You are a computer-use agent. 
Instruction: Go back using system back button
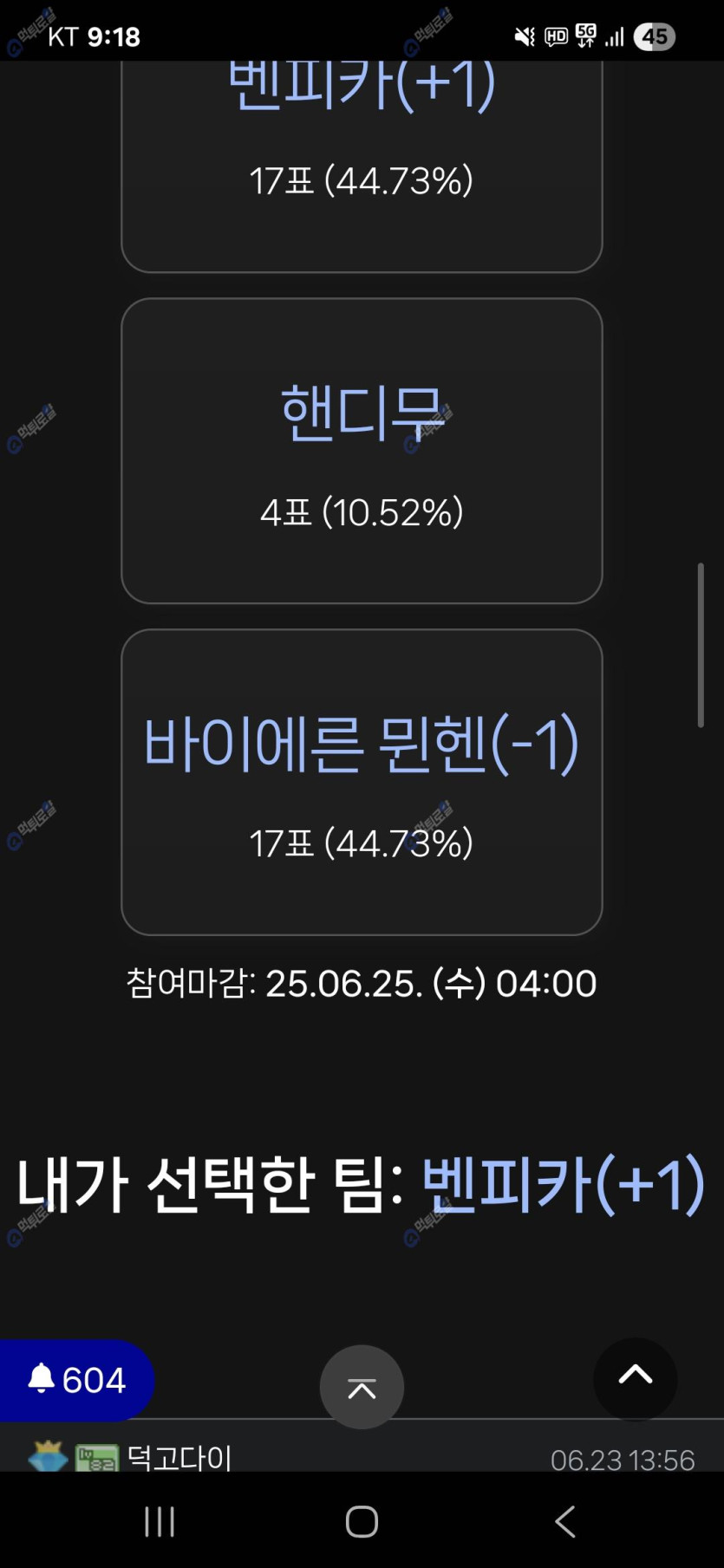[x=564, y=1520]
